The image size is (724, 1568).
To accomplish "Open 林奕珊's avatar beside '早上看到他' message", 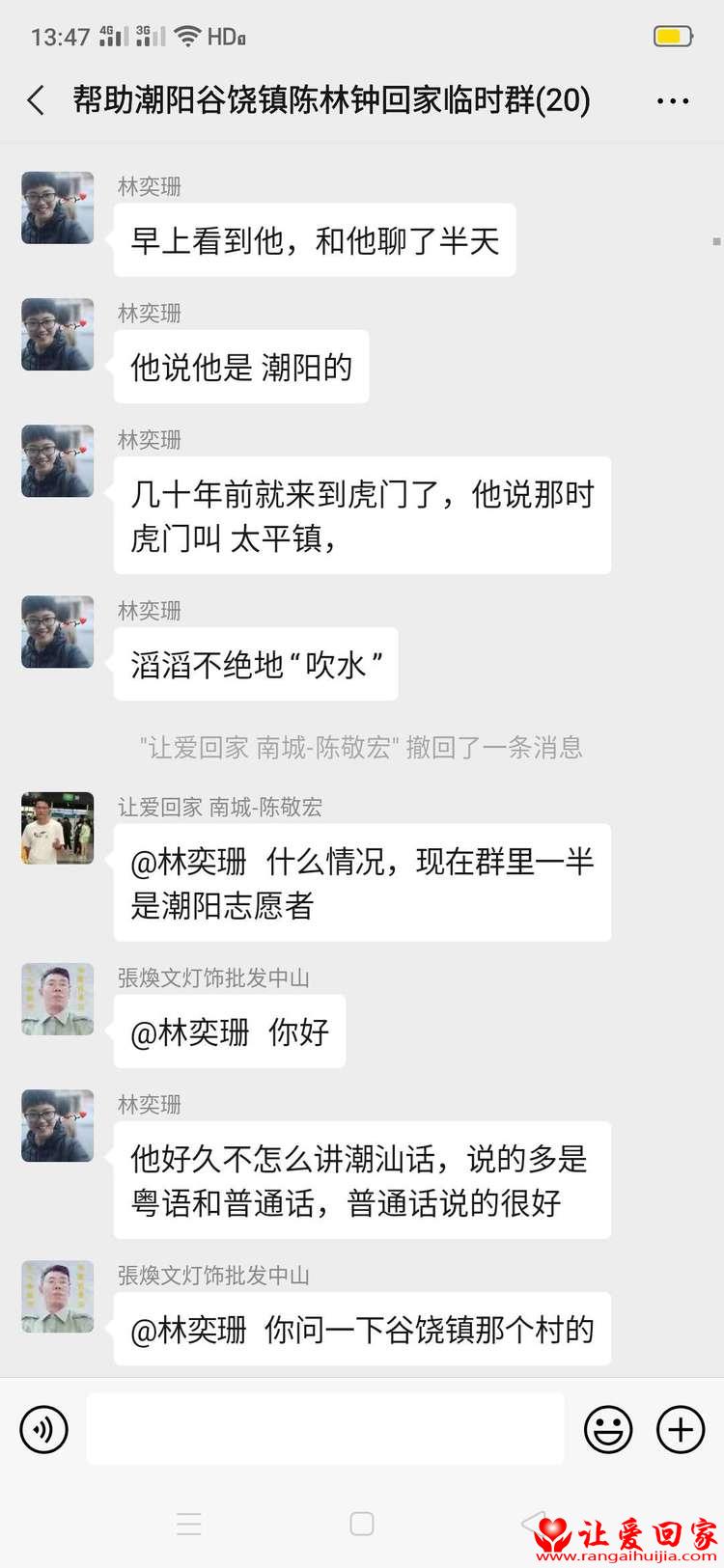I will click(58, 208).
